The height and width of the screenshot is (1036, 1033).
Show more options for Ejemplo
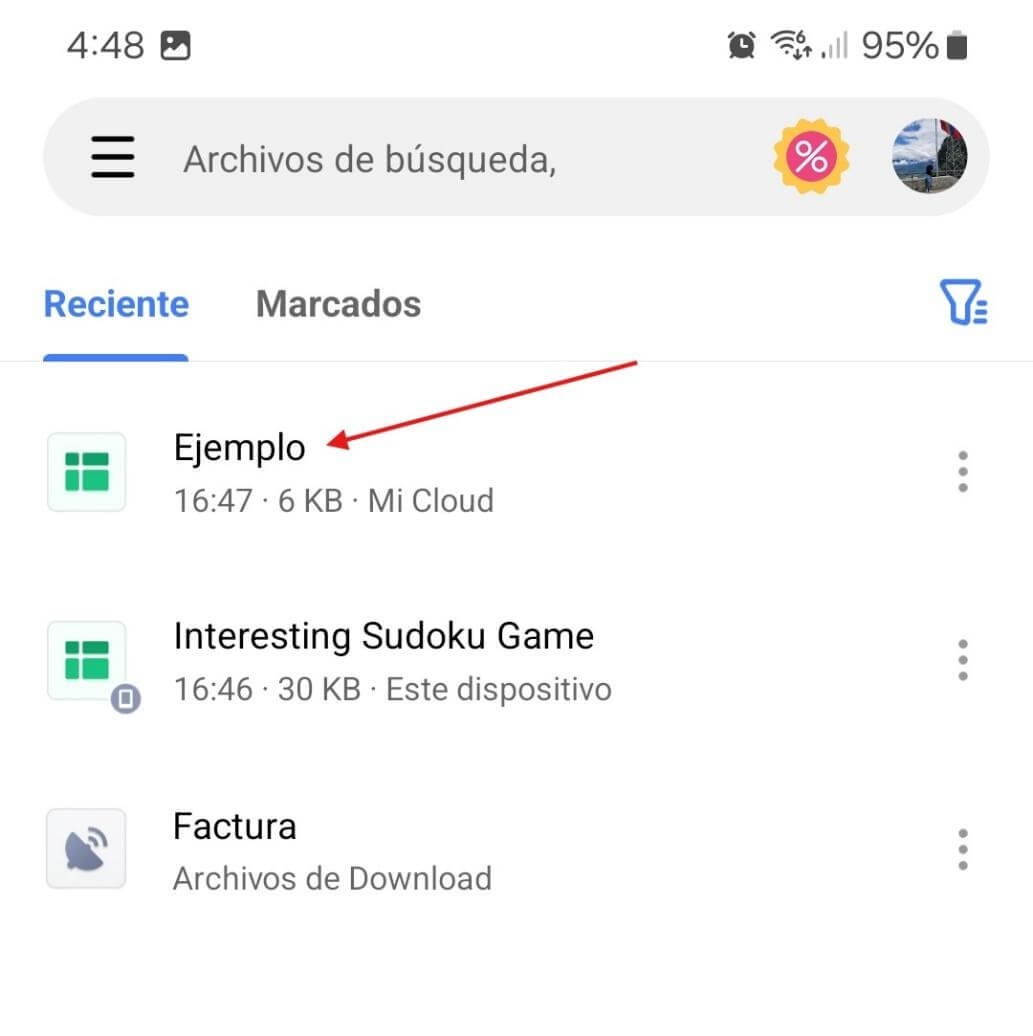point(962,471)
